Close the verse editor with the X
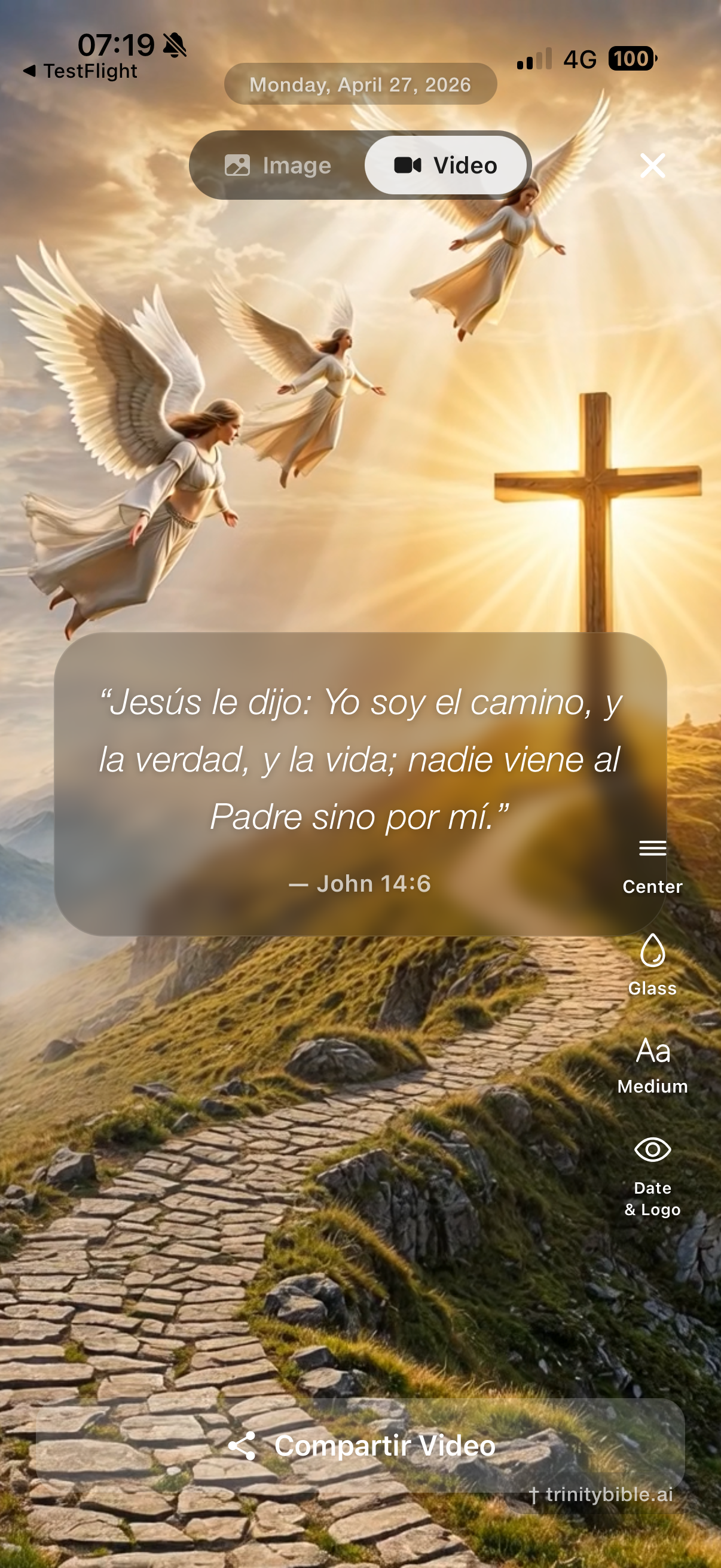 coord(653,164)
